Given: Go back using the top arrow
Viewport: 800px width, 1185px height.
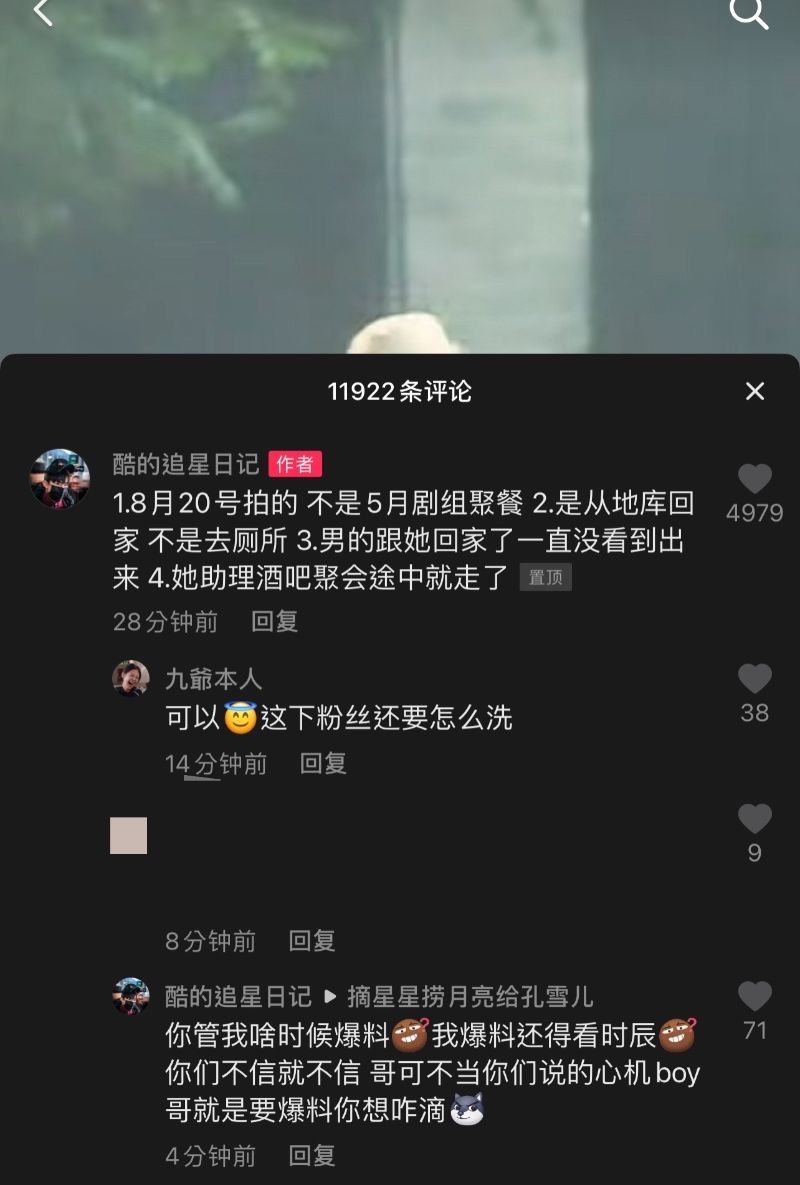Looking at the screenshot, I should pos(42,12).
